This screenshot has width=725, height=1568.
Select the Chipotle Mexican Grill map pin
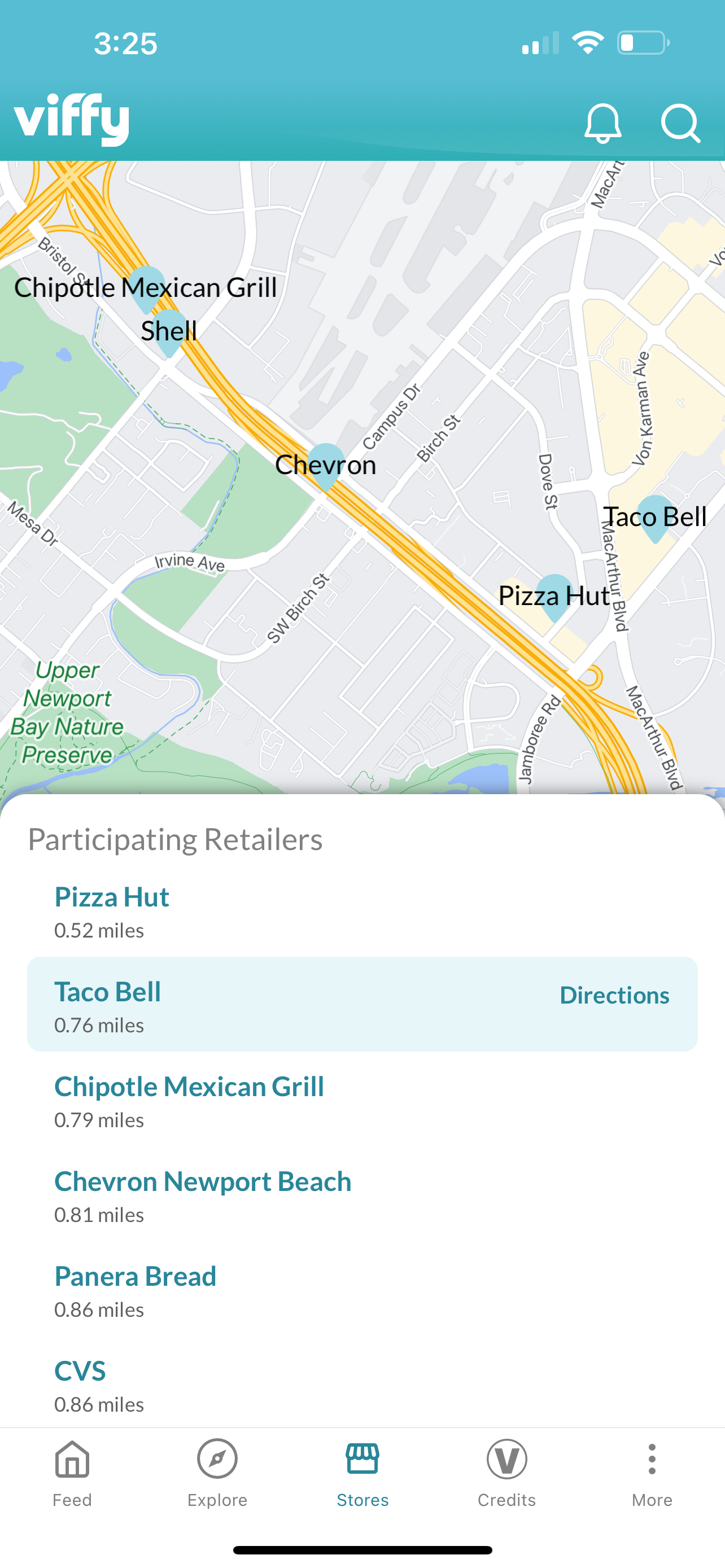(x=146, y=288)
